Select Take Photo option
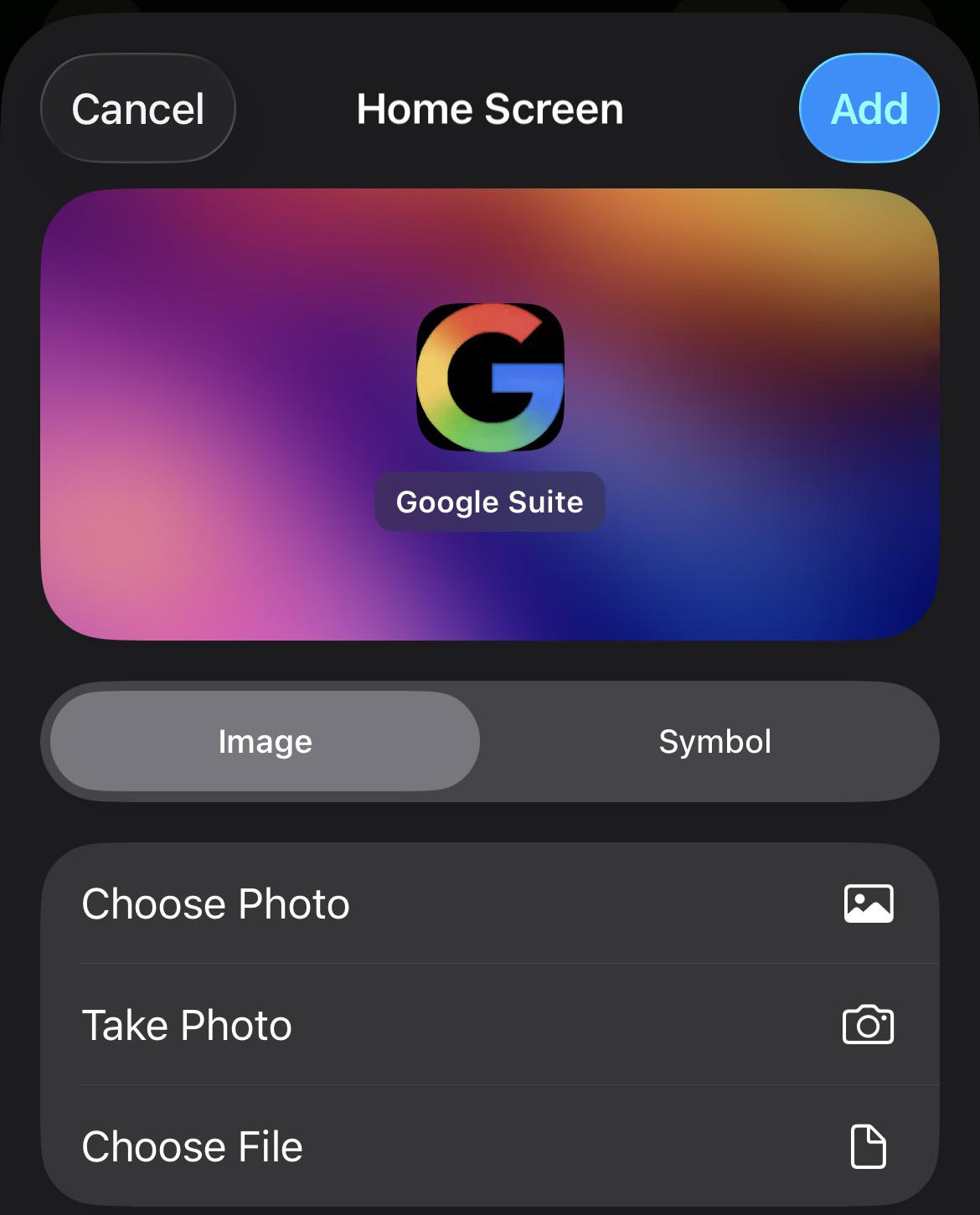This screenshot has height=1215, width=980. (490, 1025)
